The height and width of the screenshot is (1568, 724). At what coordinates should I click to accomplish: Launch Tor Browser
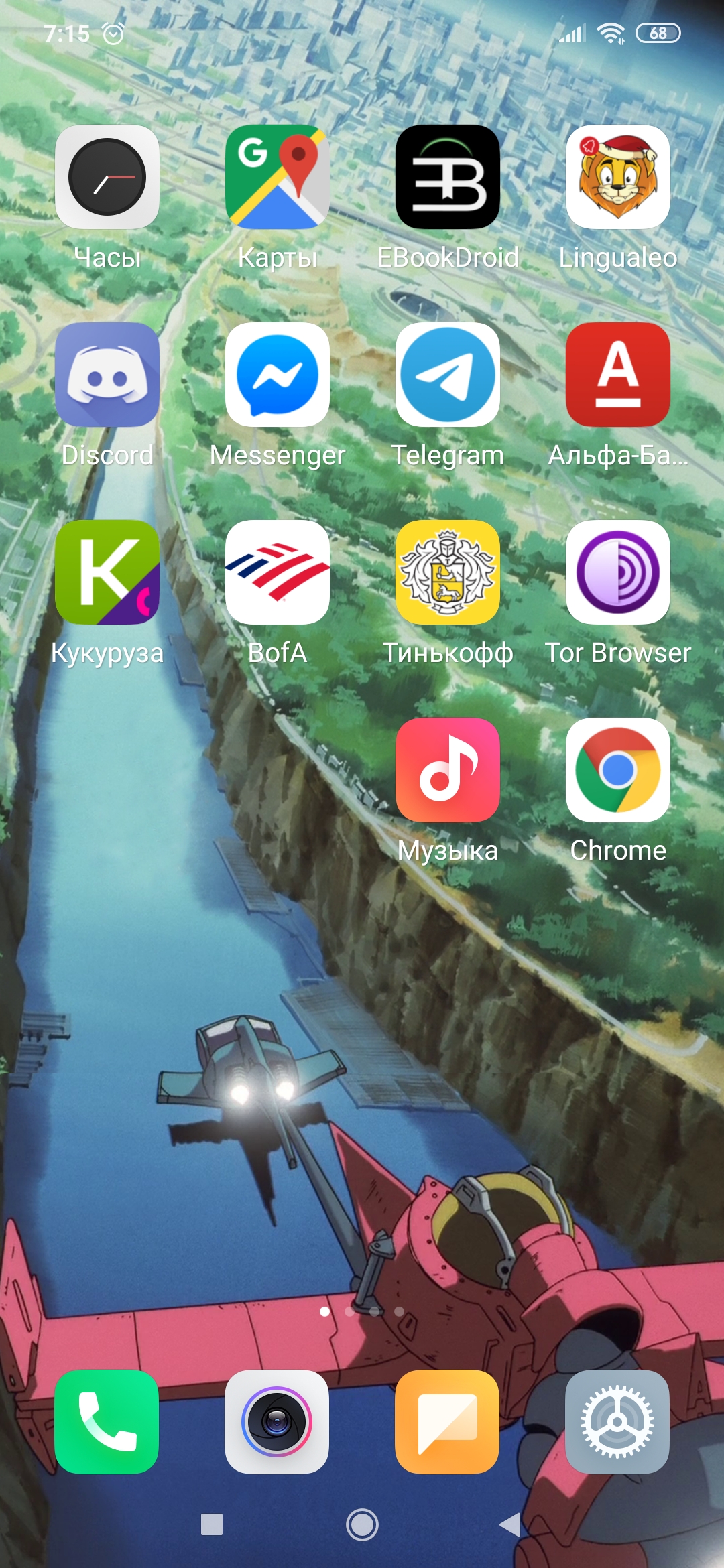(618, 572)
